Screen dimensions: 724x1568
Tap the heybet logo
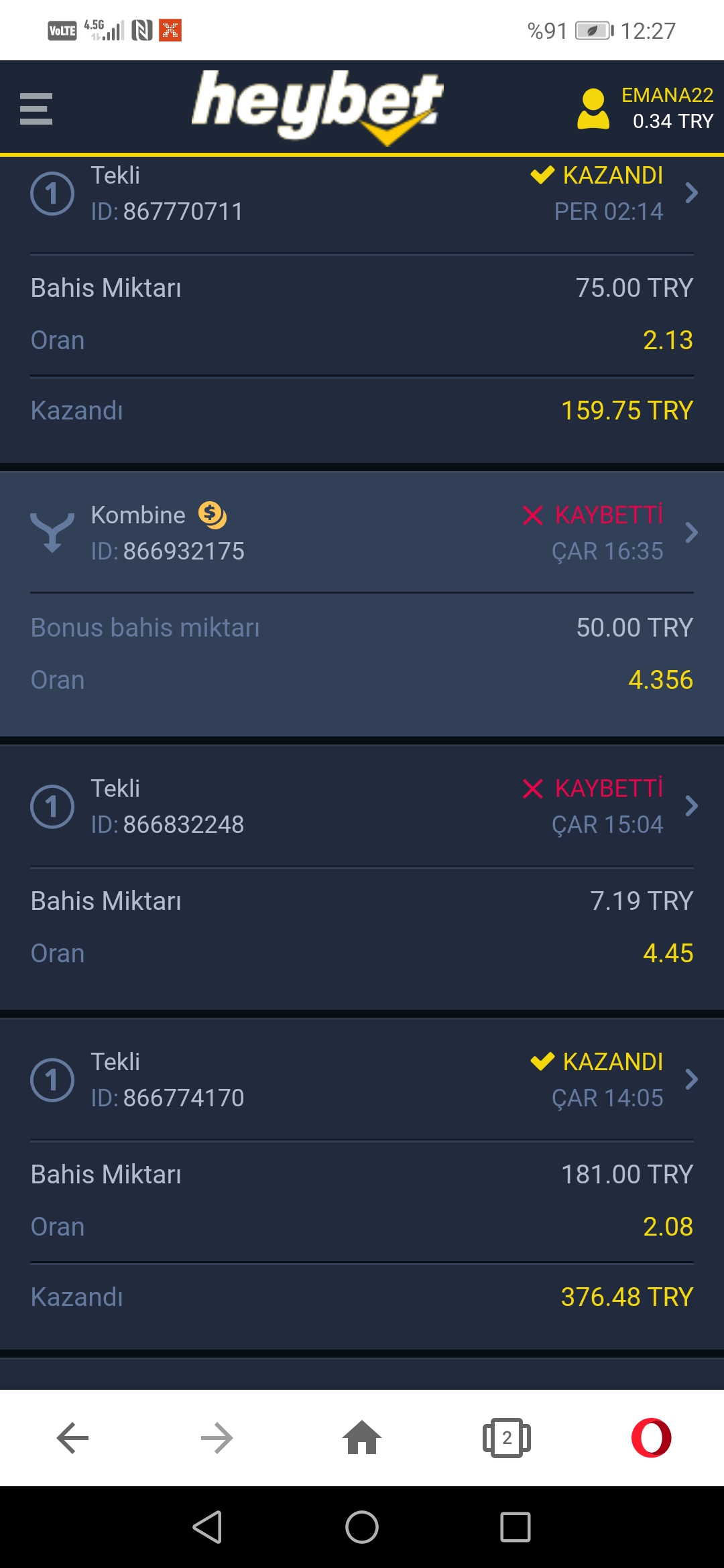(x=317, y=107)
